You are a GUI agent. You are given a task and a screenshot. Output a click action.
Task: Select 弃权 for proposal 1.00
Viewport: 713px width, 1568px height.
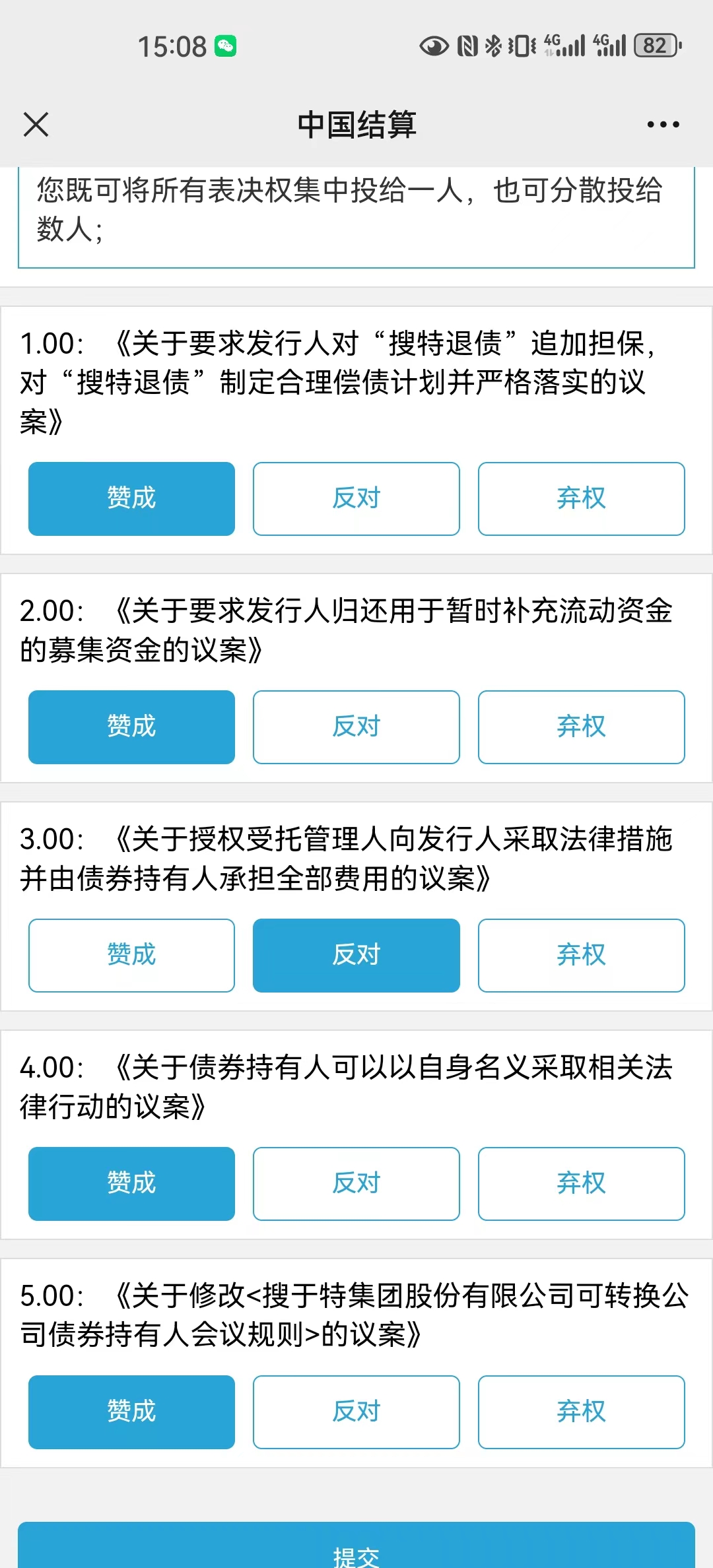point(581,498)
